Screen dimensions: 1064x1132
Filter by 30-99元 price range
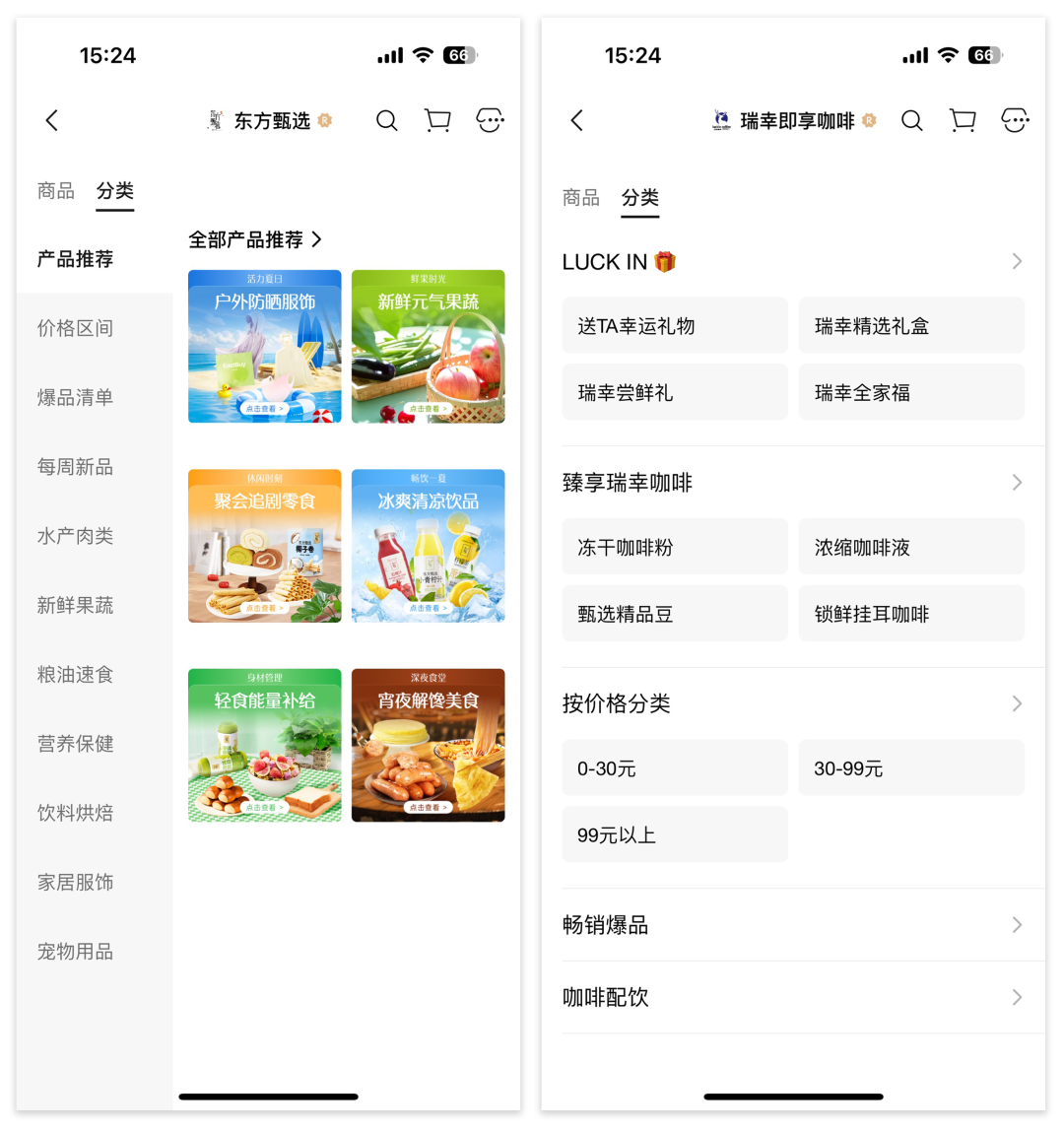[x=911, y=768]
